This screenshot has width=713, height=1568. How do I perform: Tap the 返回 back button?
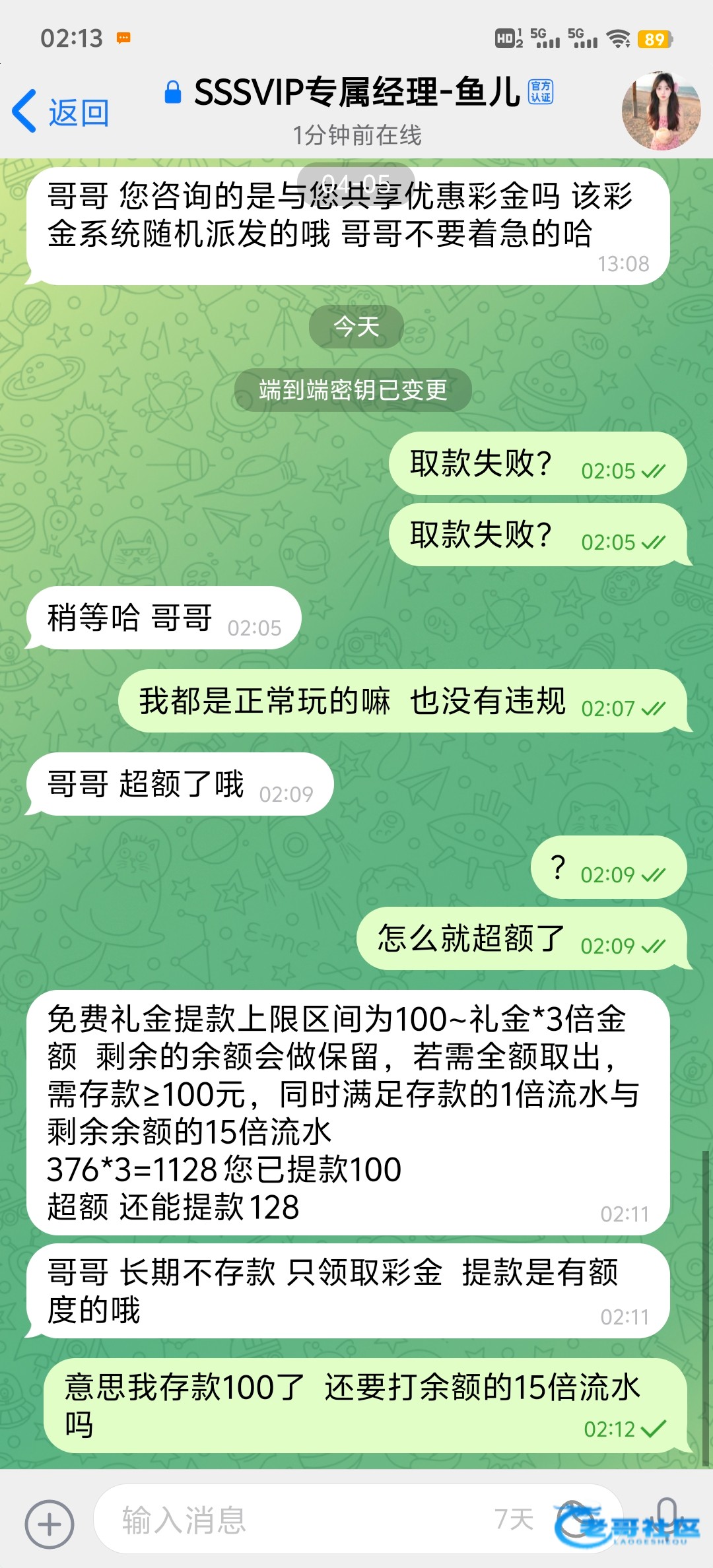pyautogui.click(x=61, y=112)
